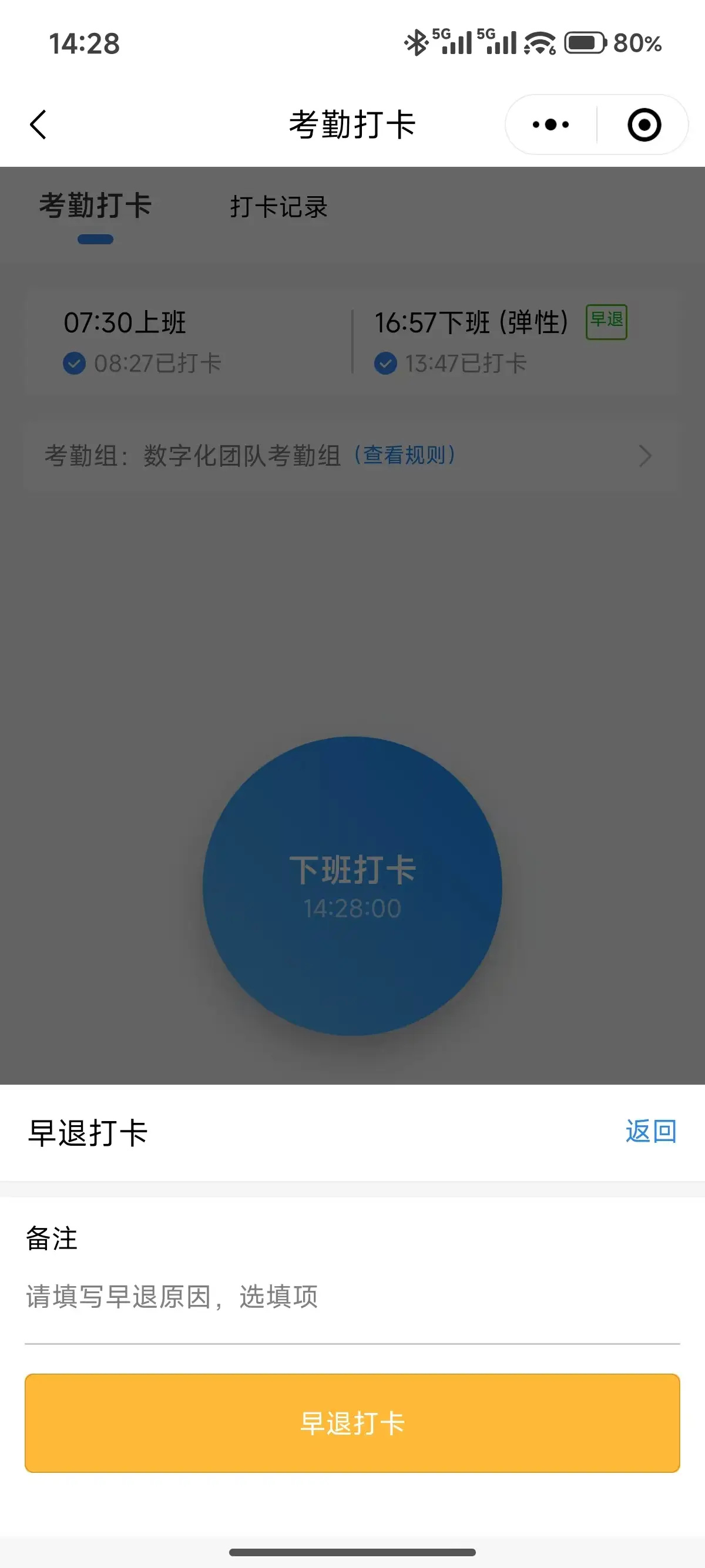Confirm with the orange 早退打卡 button
The image size is (705, 1568).
(x=352, y=1423)
